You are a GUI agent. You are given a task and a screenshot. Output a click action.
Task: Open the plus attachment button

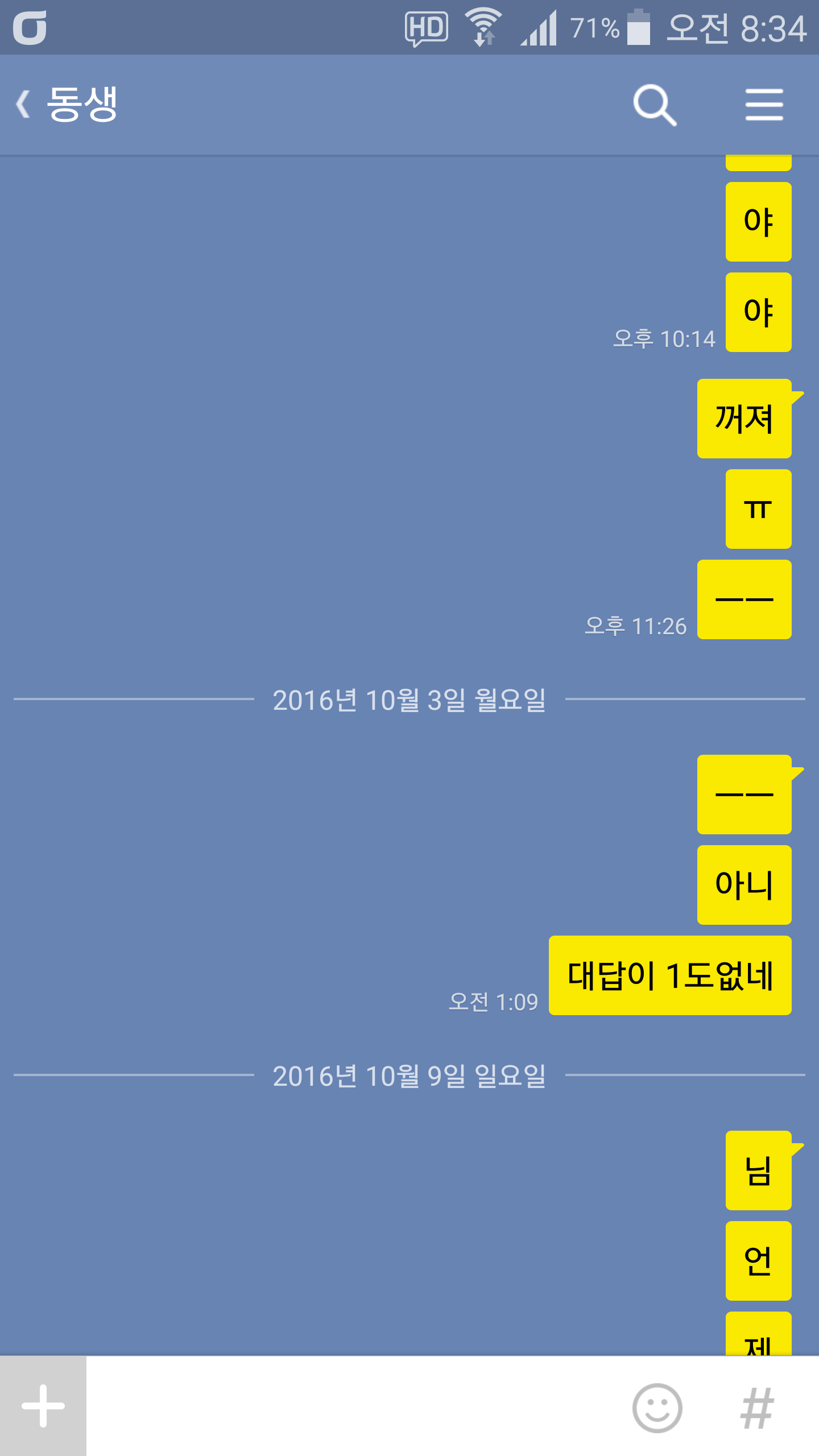[x=43, y=1406]
